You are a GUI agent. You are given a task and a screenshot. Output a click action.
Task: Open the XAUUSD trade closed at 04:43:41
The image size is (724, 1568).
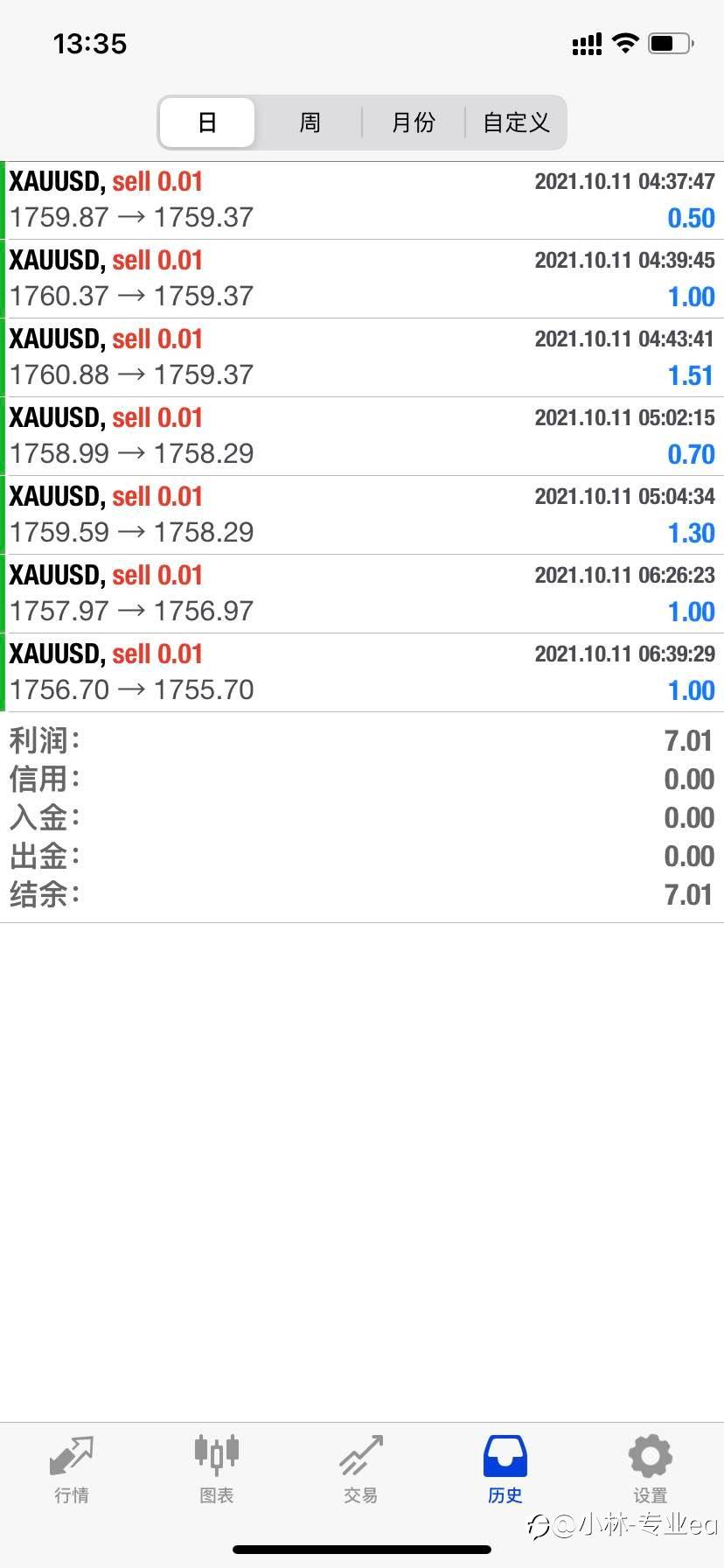pyautogui.click(x=362, y=358)
